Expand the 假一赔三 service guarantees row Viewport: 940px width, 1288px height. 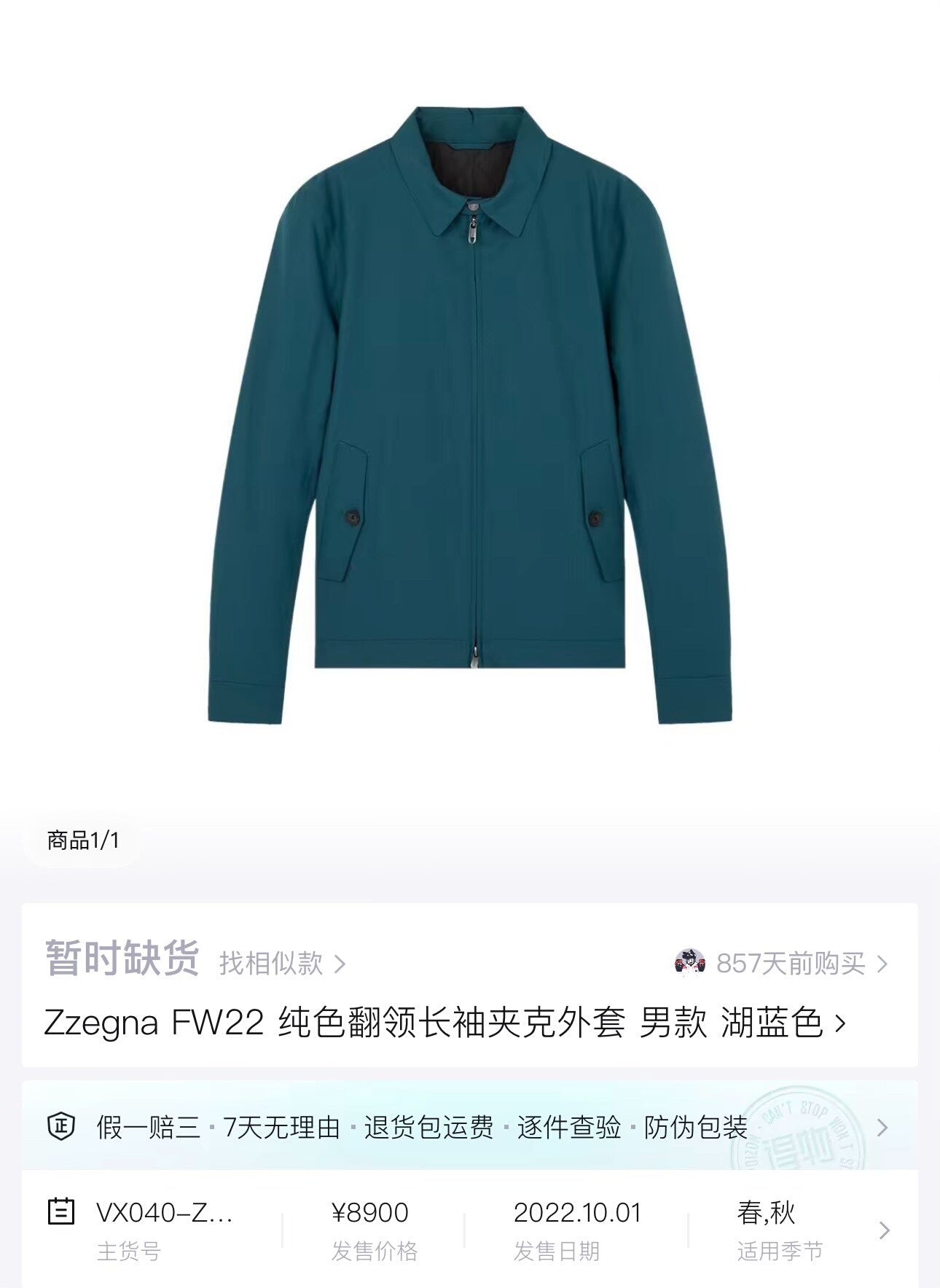[466, 1127]
